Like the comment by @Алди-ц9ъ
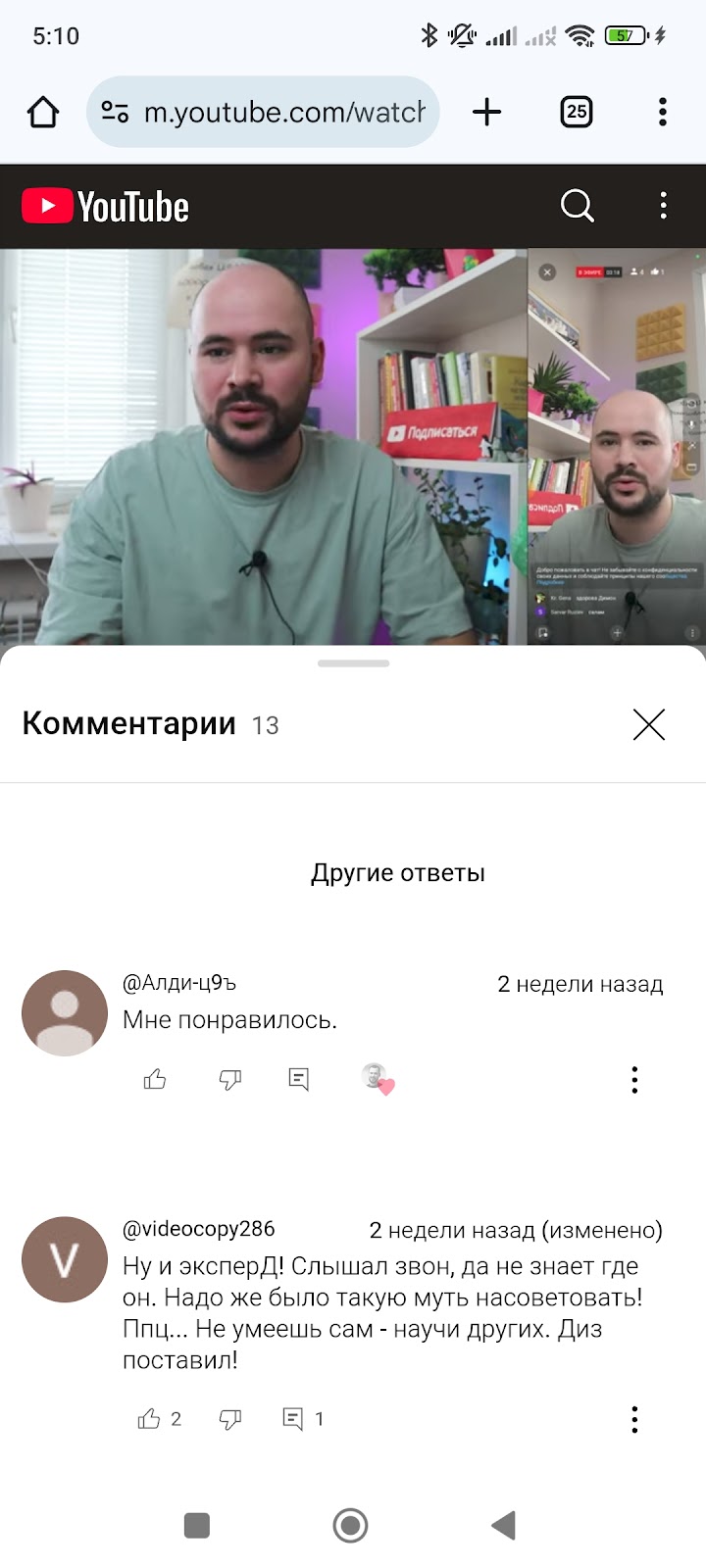This screenshot has height=1568, width=706. point(155,1080)
